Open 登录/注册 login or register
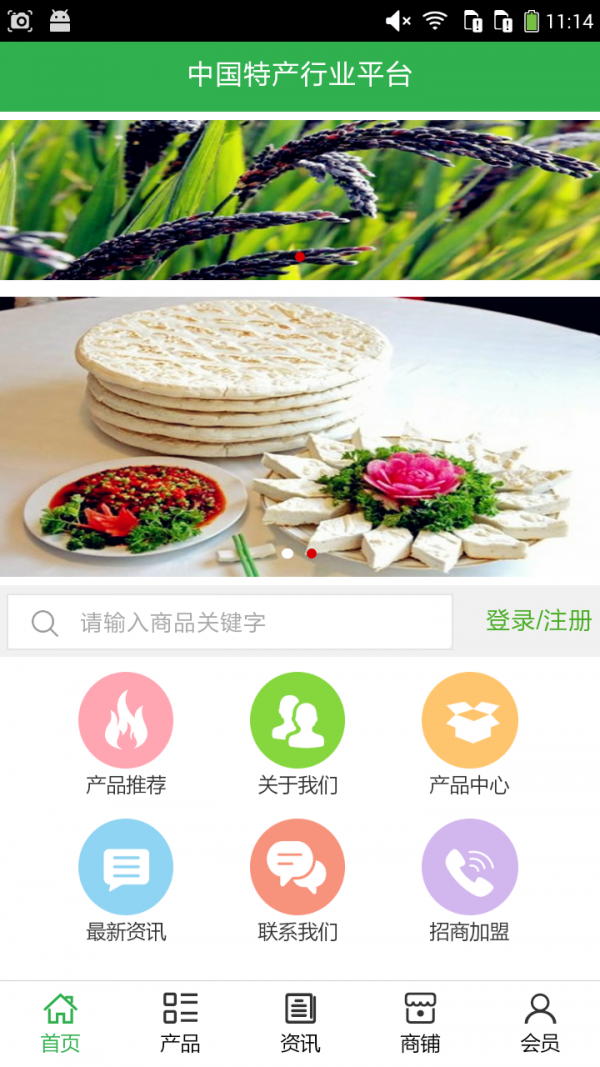 click(538, 621)
